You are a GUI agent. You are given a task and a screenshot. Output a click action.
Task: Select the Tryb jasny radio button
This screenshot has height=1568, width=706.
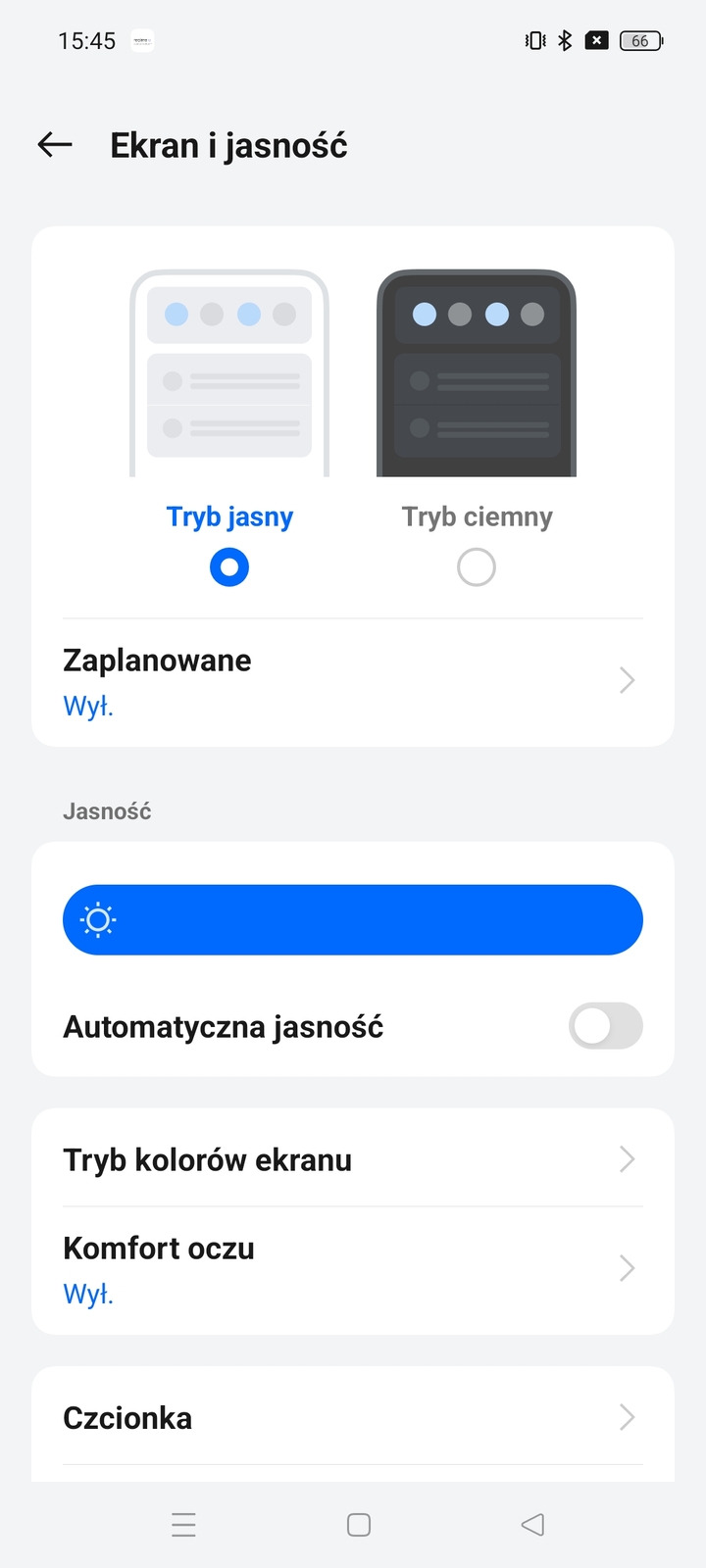[x=229, y=567]
